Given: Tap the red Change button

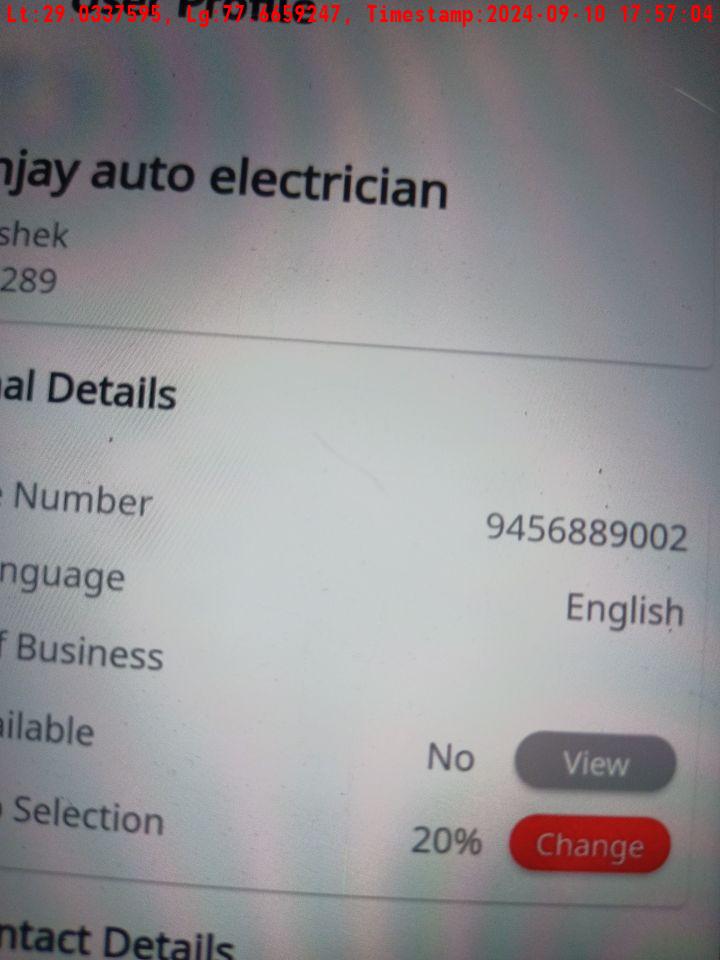Looking at the screenshot, I should point(589,845).
